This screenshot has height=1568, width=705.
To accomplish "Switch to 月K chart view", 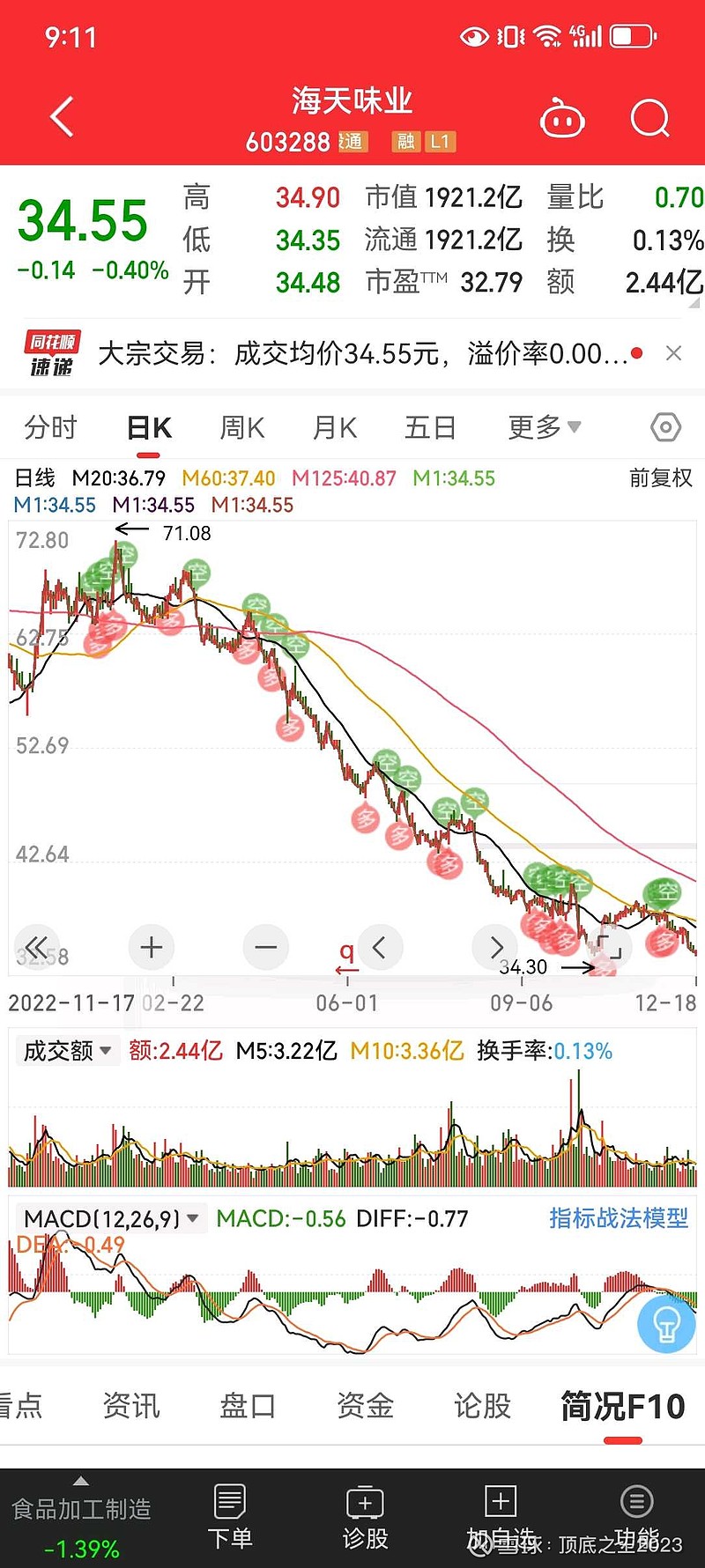I will pos(335,428).
